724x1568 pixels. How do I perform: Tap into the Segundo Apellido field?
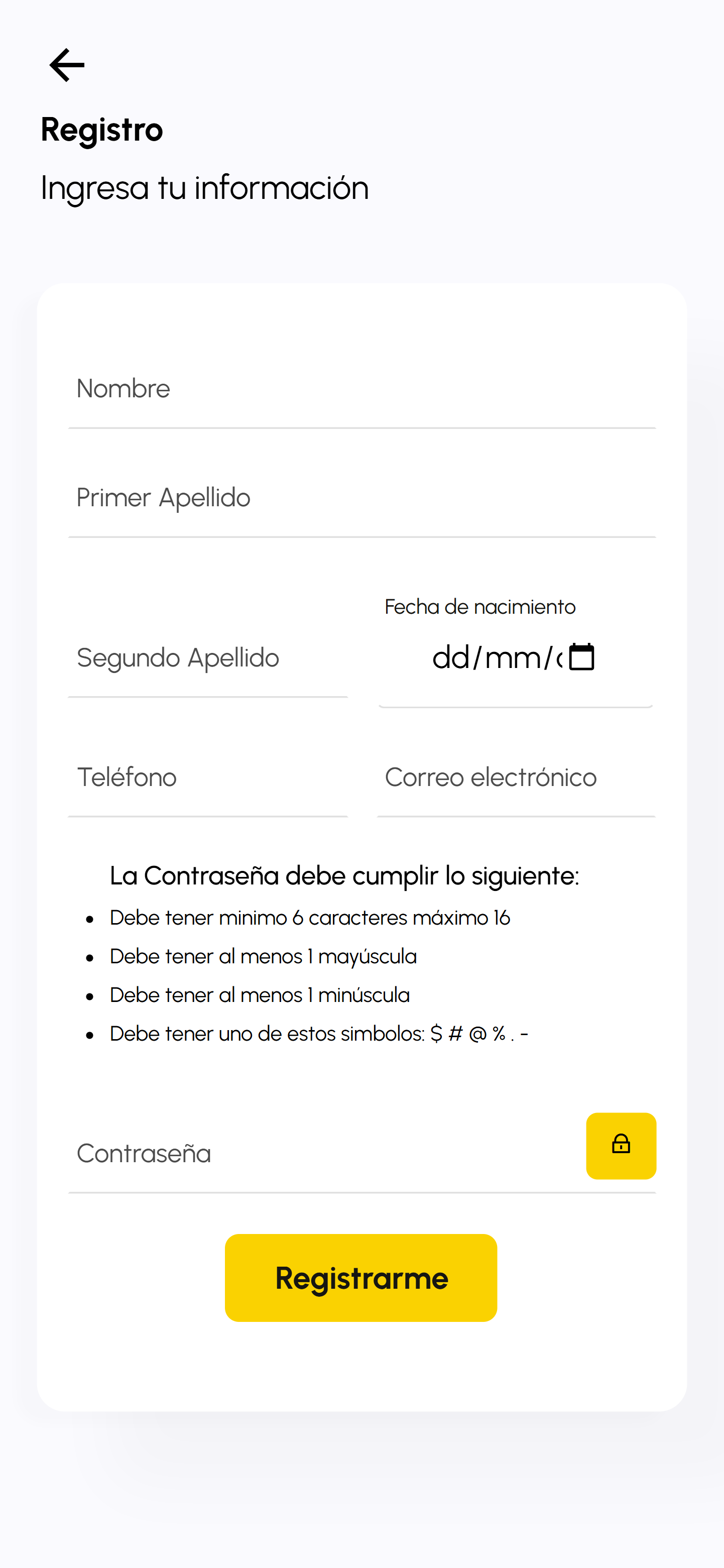[x=207, y=658]
